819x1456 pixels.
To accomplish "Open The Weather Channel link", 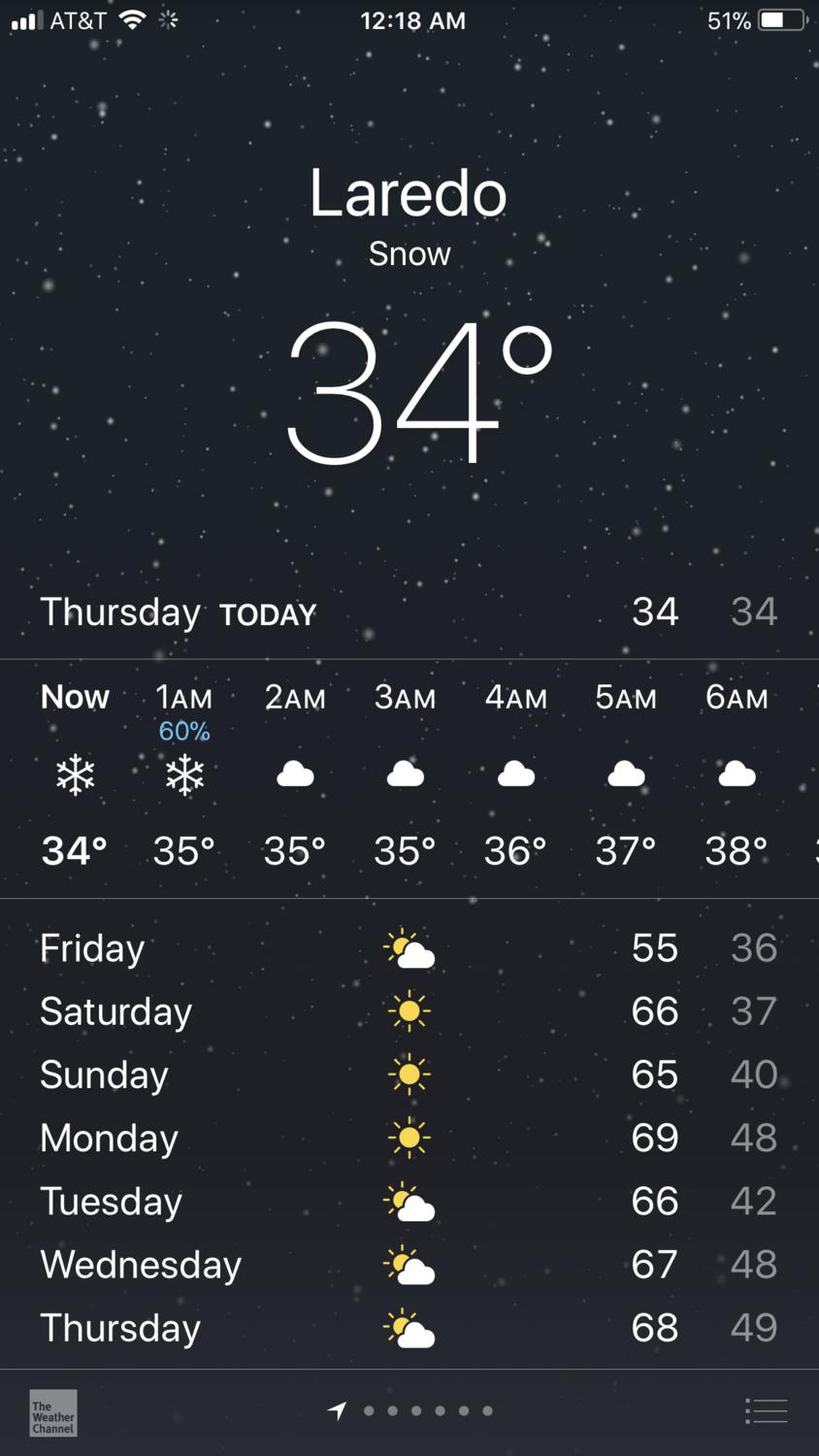I will pyautogui.click(x=52, y=1413).
